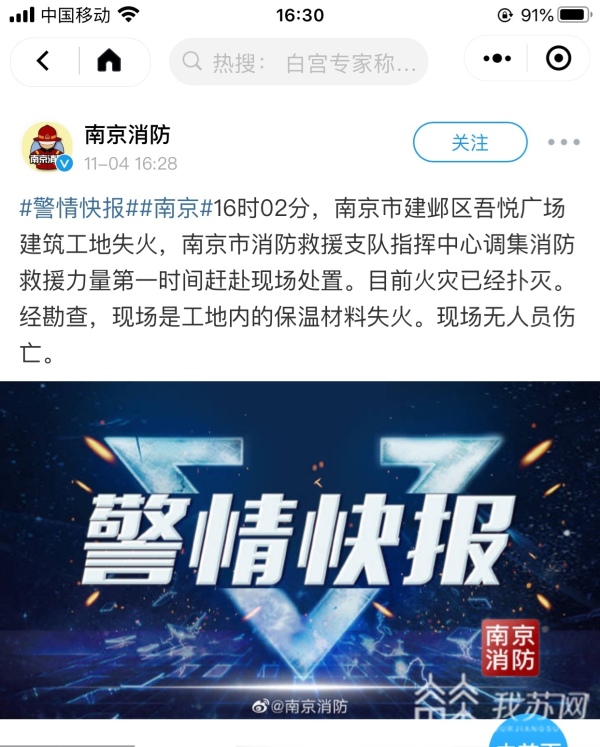Open 南京消防 profile avatar
This screenshot has width=600, height=747.
(47, 147)
